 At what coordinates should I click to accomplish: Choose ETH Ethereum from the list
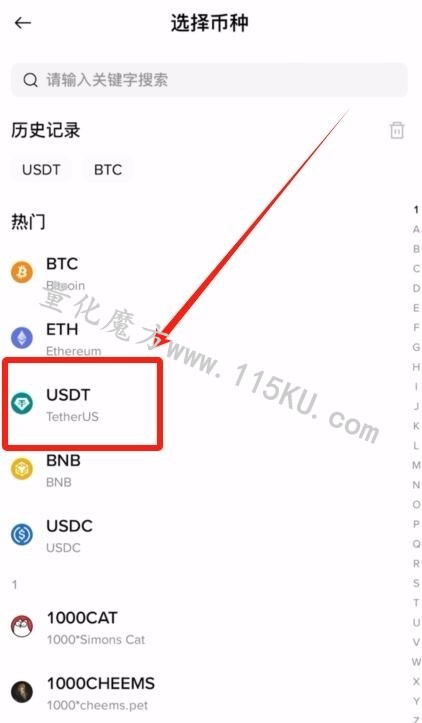coord(203,339)
